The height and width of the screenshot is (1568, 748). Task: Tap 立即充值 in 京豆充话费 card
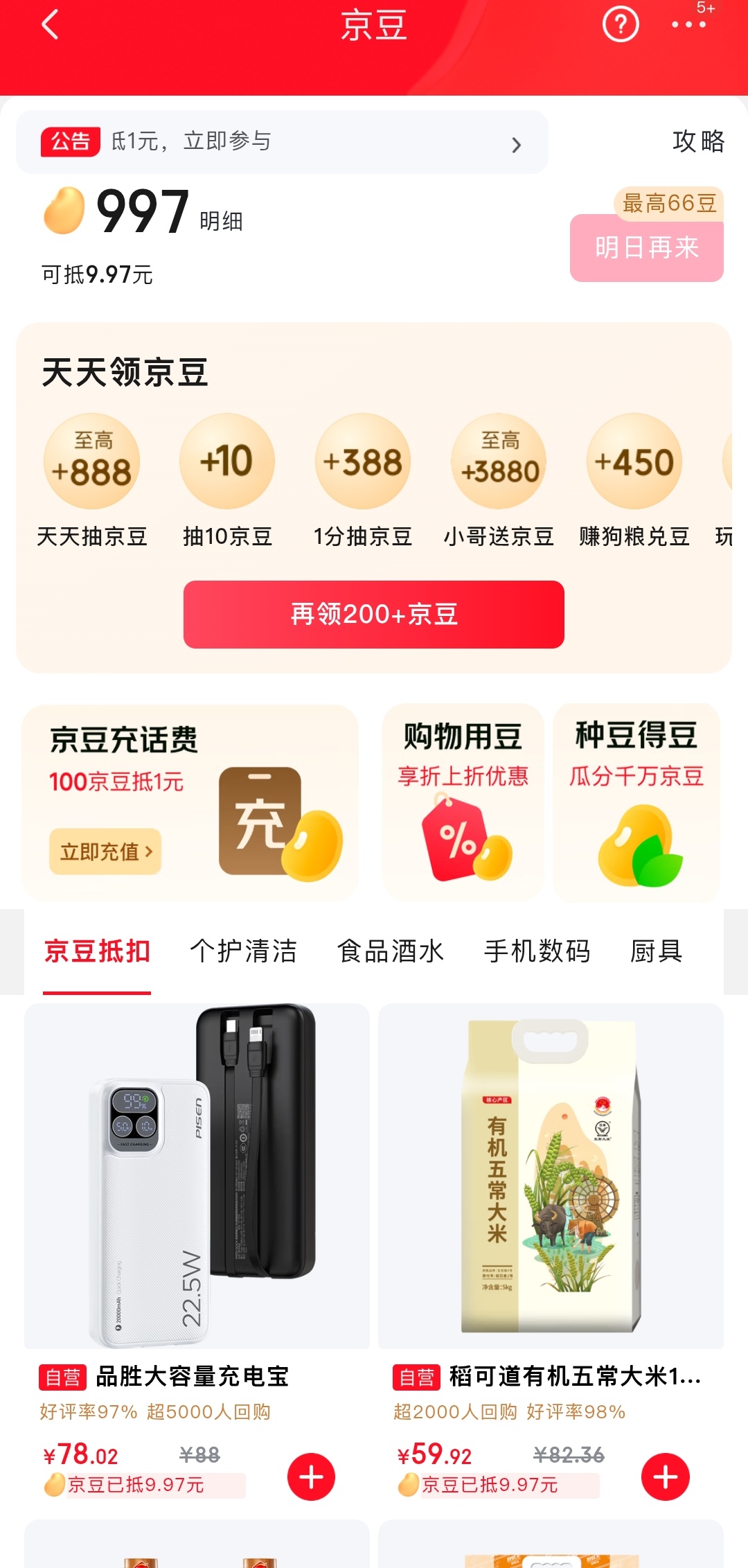point(105,852)
